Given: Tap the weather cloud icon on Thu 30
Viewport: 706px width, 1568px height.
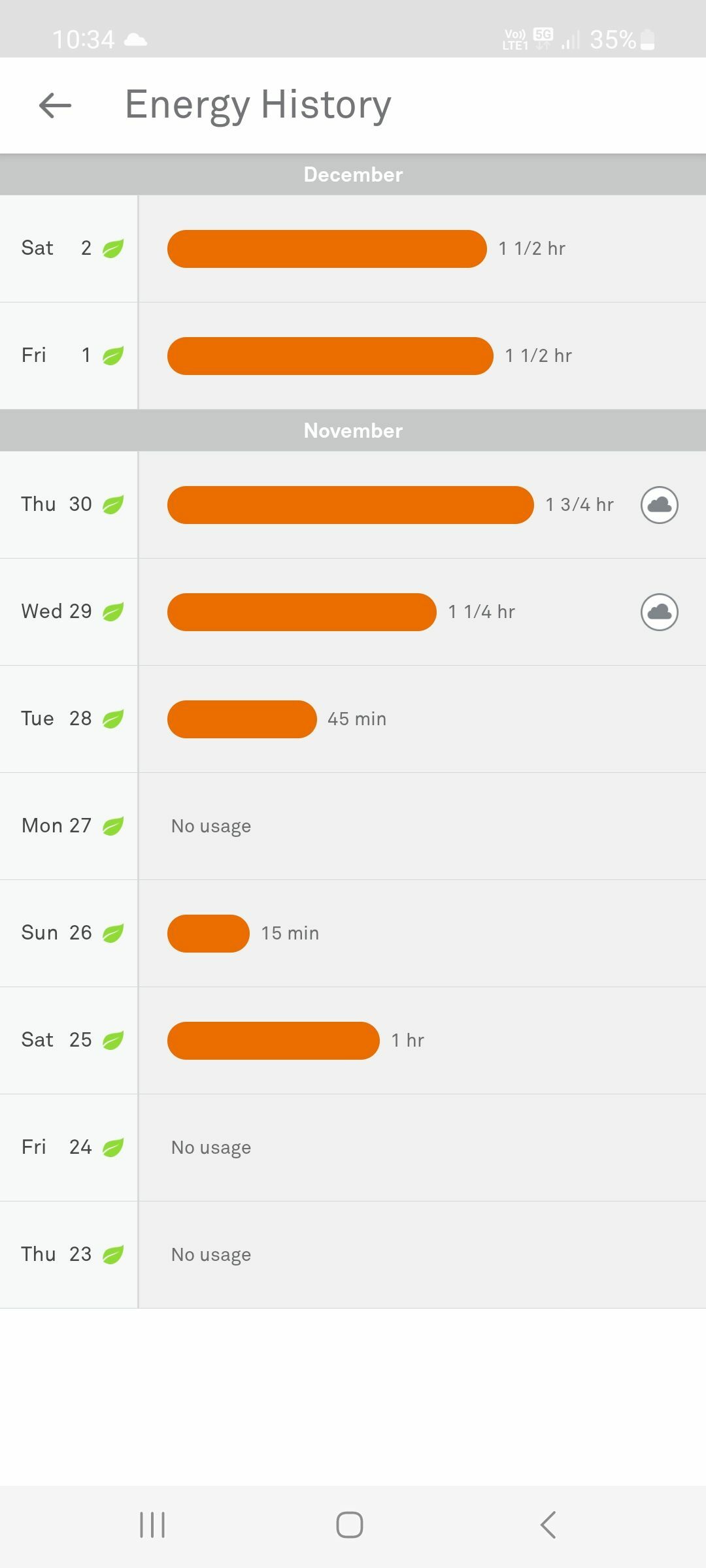Looking at the screenshot, I should click(x=659, y=505).
